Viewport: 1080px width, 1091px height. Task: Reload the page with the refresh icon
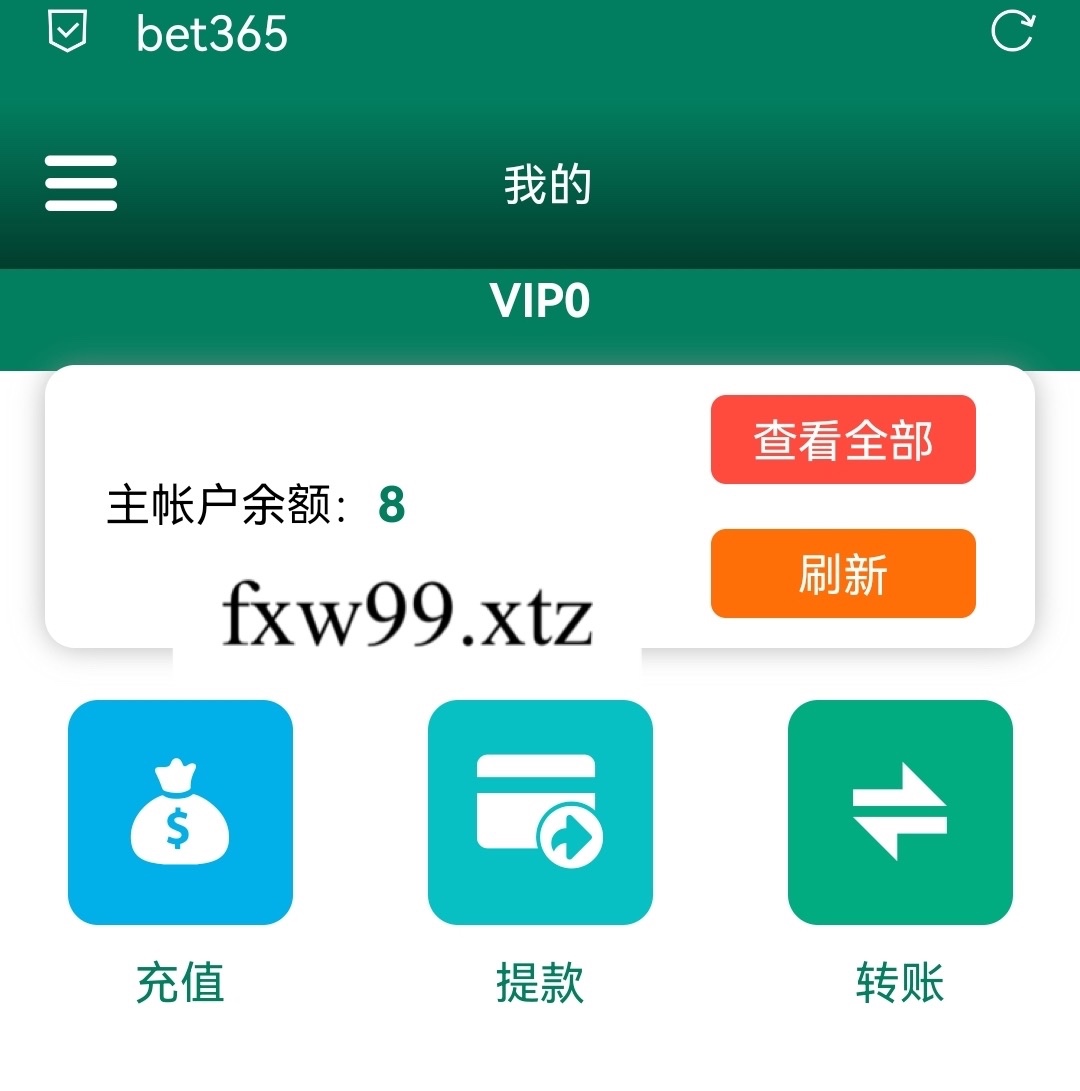coord(1012,31)
